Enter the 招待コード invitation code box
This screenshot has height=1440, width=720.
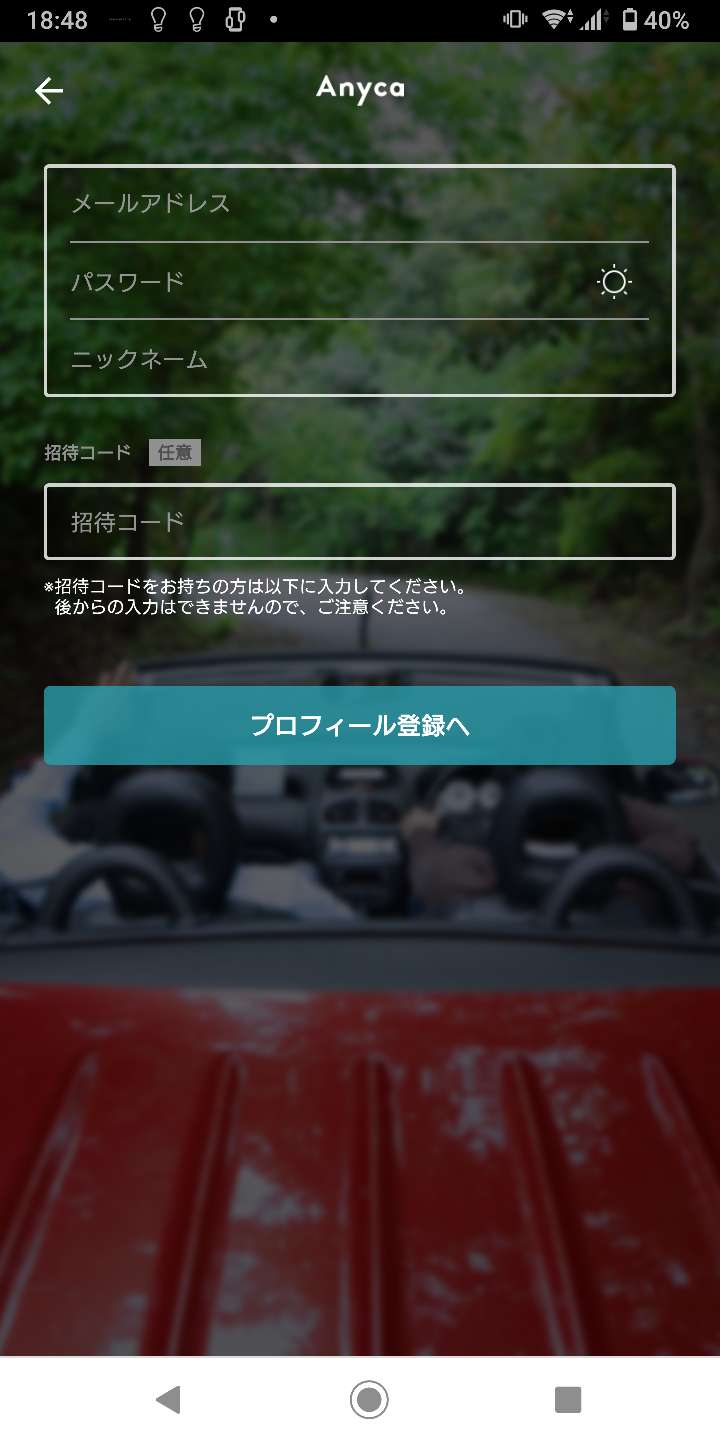pos(359,521)
